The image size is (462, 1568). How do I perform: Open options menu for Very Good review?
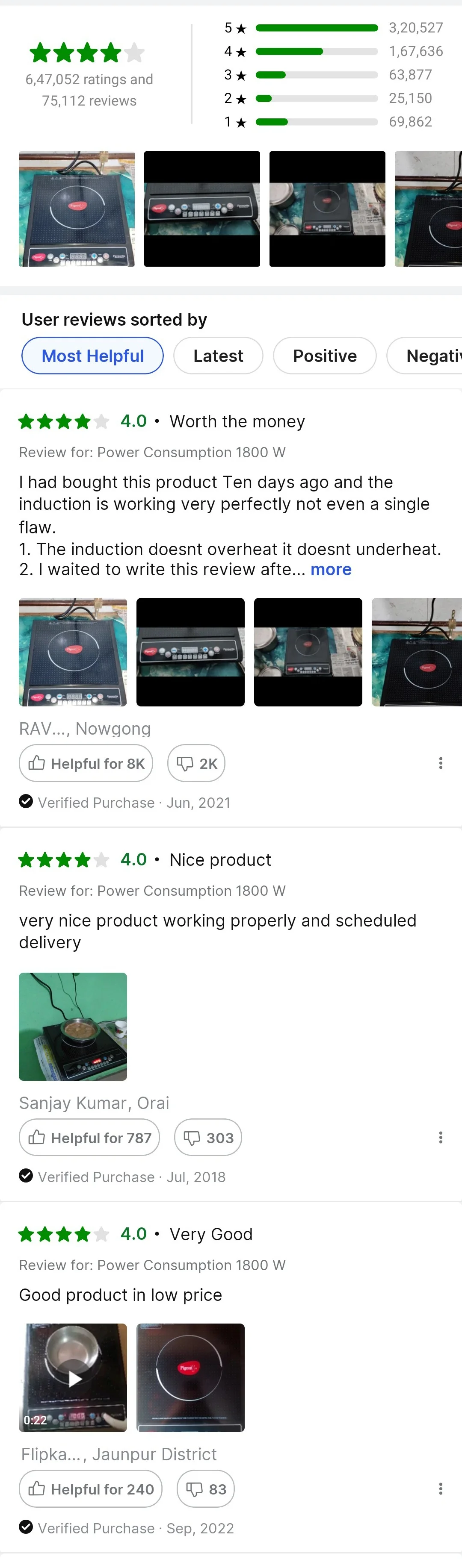click(x=441, y=1489)
